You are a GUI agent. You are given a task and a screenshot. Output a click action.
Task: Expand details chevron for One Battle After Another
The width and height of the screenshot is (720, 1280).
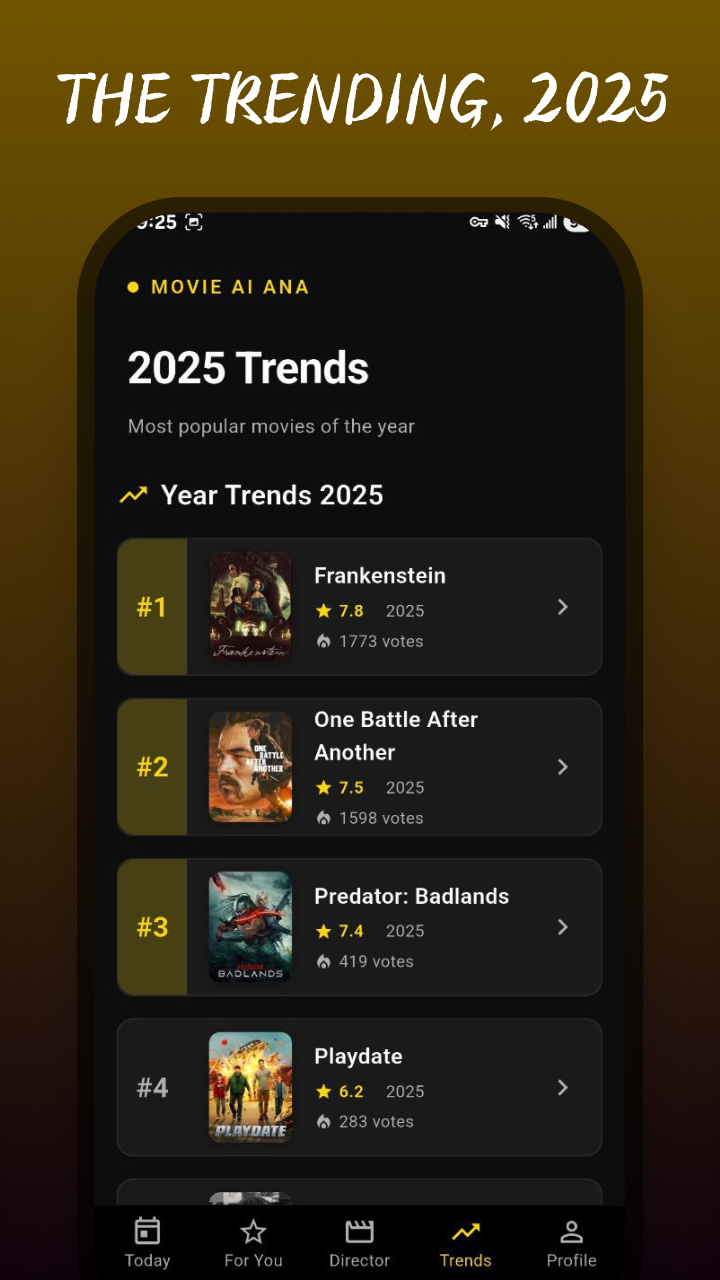563,767
